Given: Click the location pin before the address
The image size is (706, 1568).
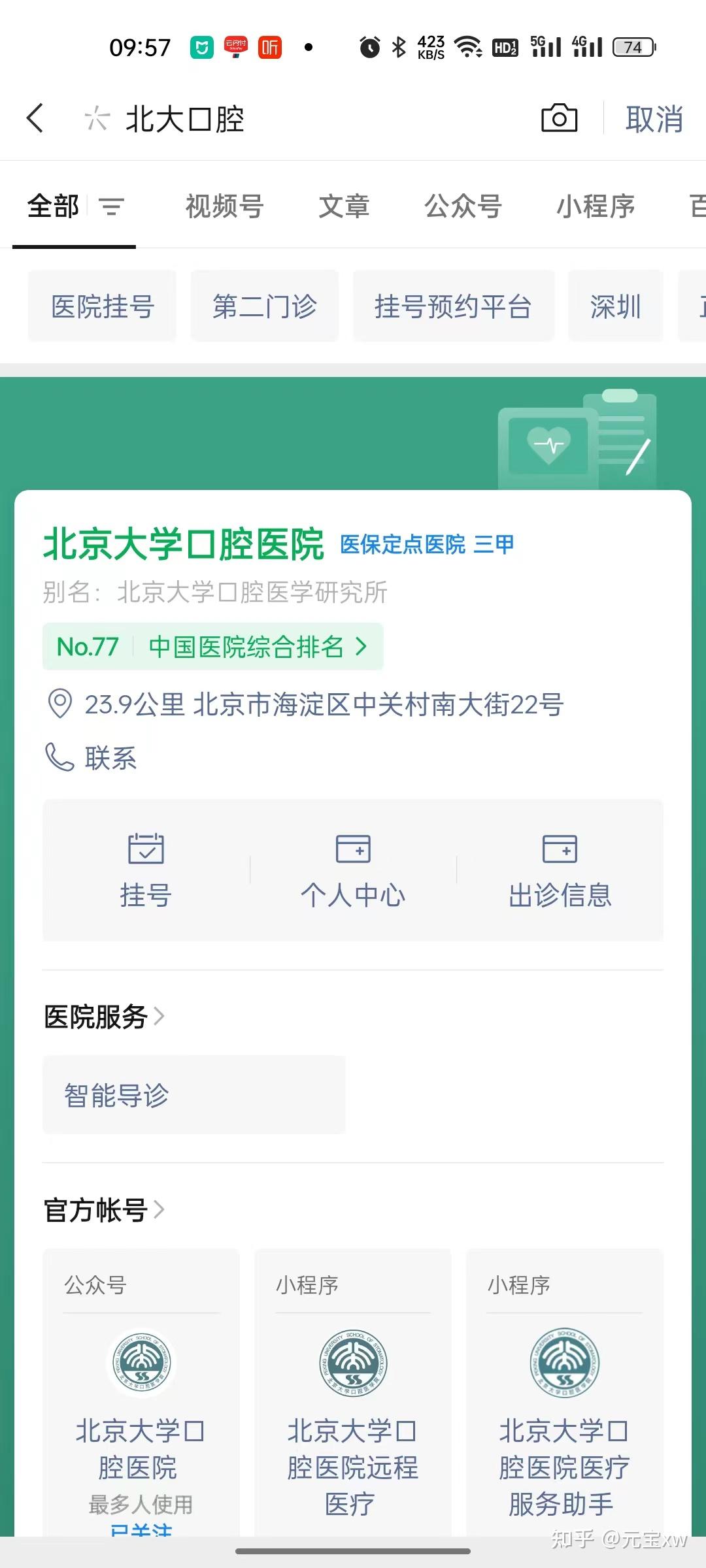Looking at the screenshot, I should [x=59, y=704].
